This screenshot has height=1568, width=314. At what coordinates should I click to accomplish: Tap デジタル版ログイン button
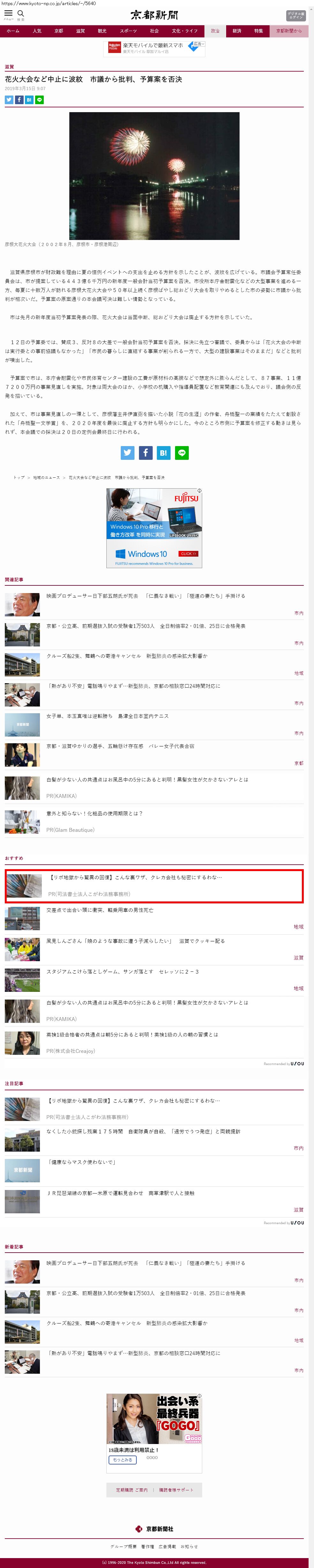point(296,16)
